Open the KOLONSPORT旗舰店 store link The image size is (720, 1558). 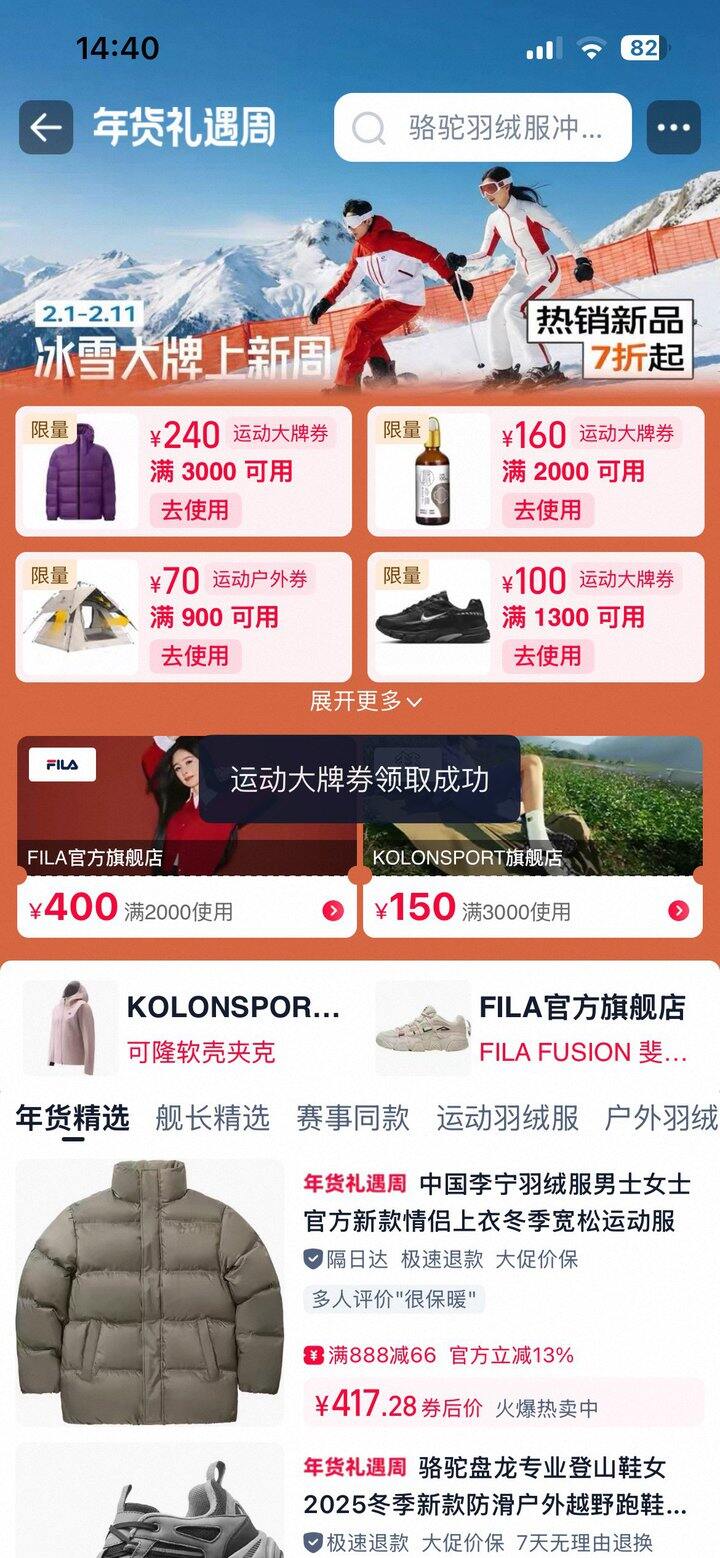(466, 859)
